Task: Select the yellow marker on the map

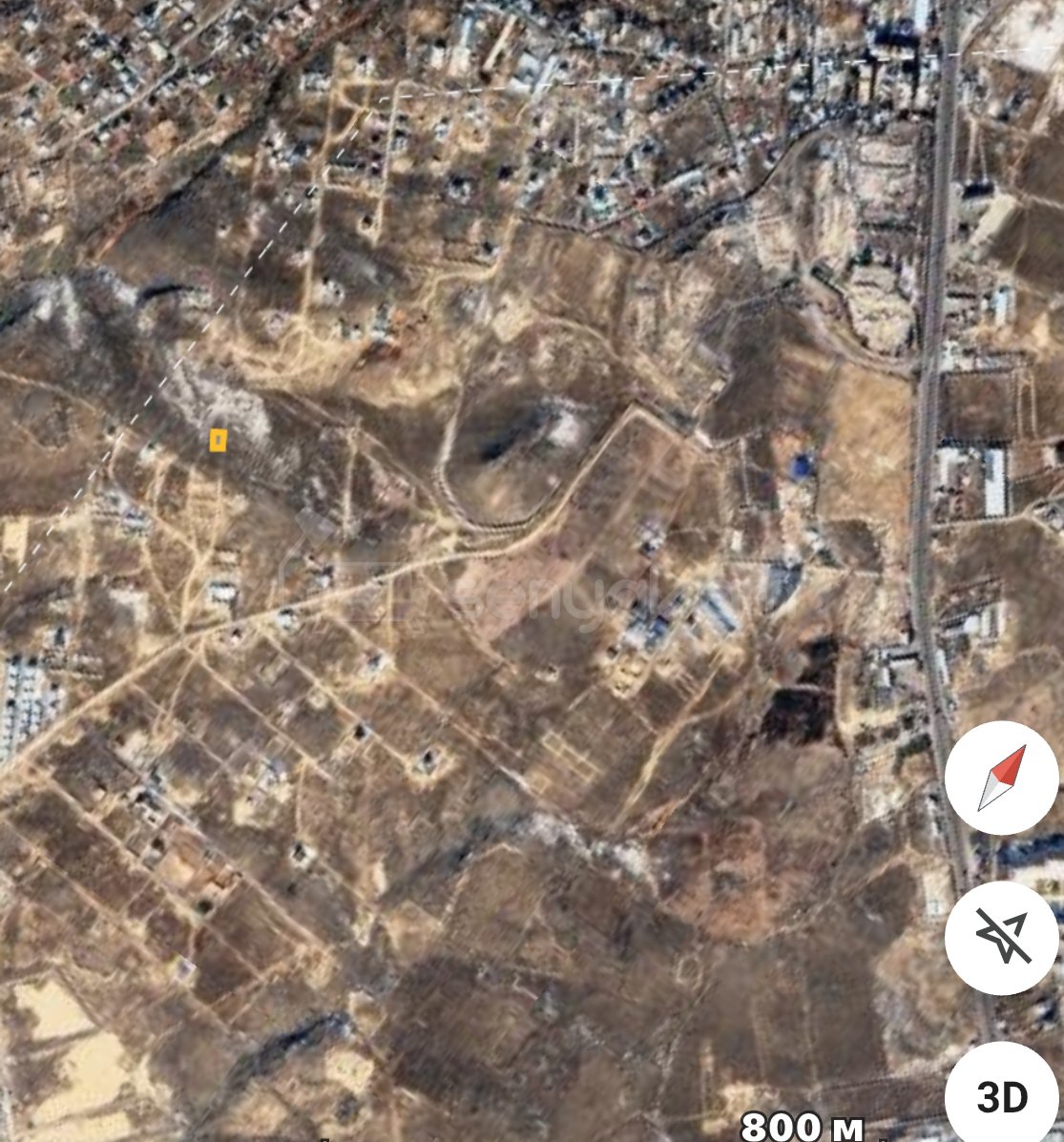Action: [x=219, y=439]
